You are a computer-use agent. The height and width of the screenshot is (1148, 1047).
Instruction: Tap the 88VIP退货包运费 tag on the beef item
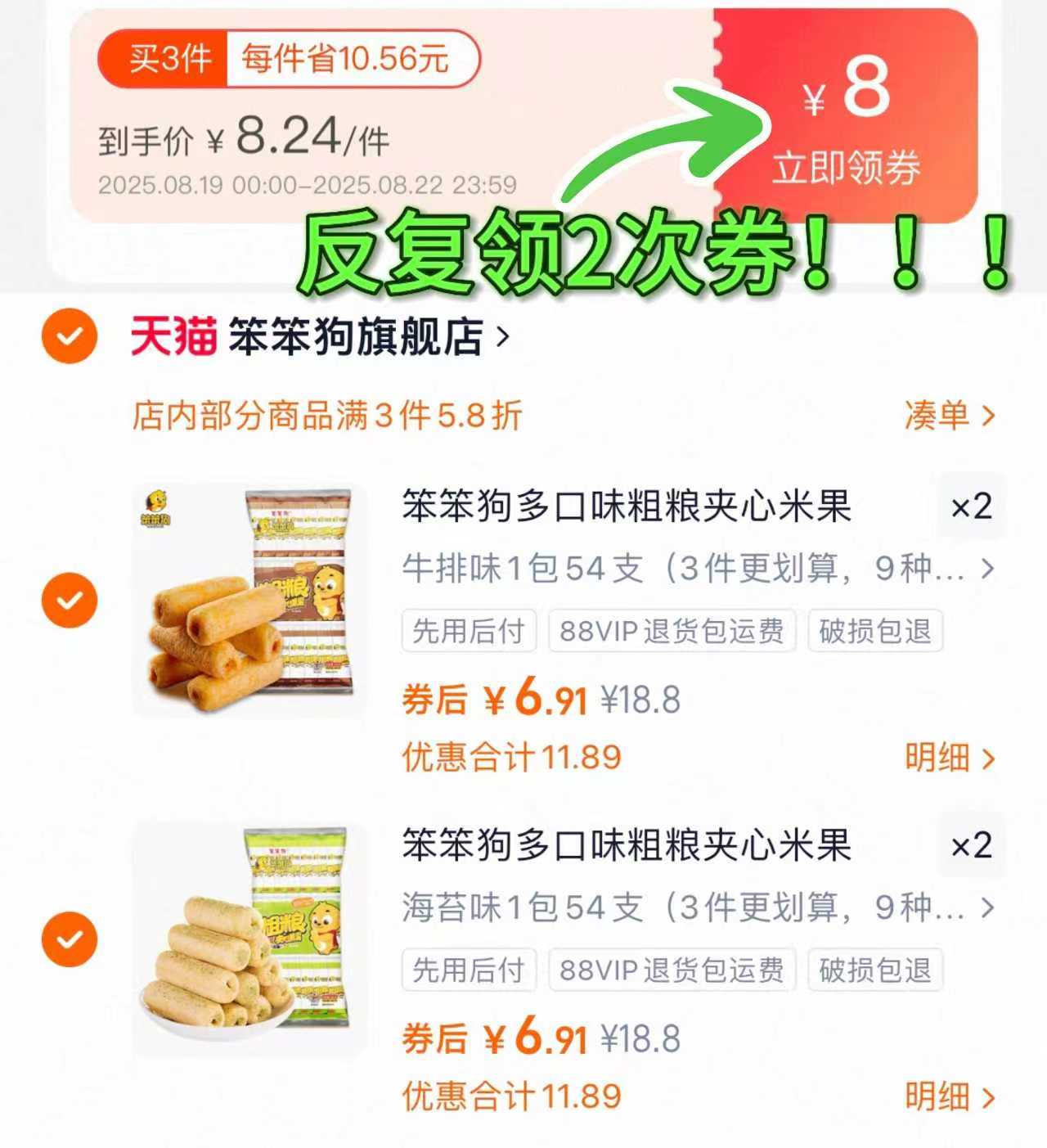tap(672, 630)
